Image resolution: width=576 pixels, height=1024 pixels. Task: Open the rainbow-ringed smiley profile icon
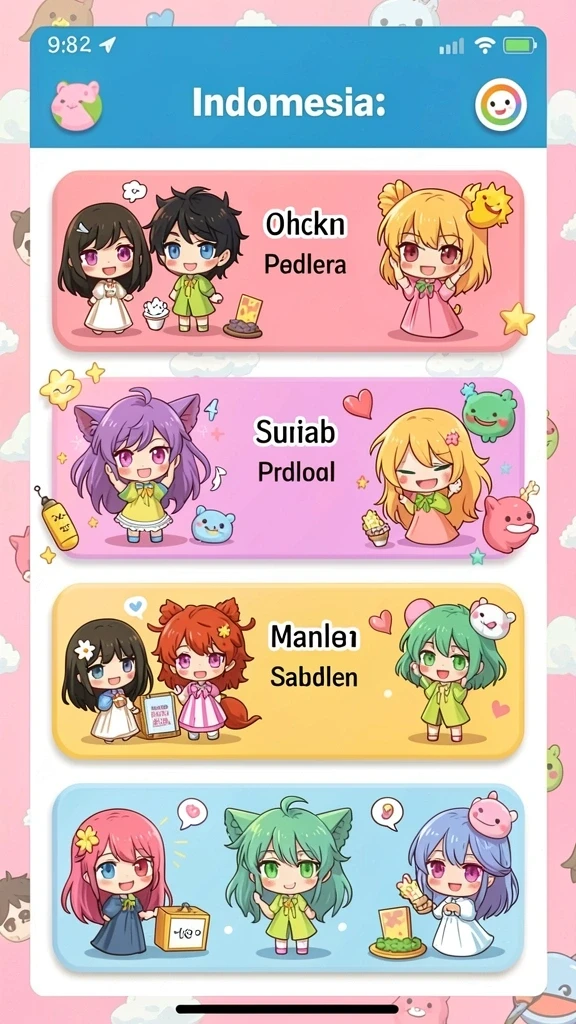pyautogui.click(x=501, y=104)
